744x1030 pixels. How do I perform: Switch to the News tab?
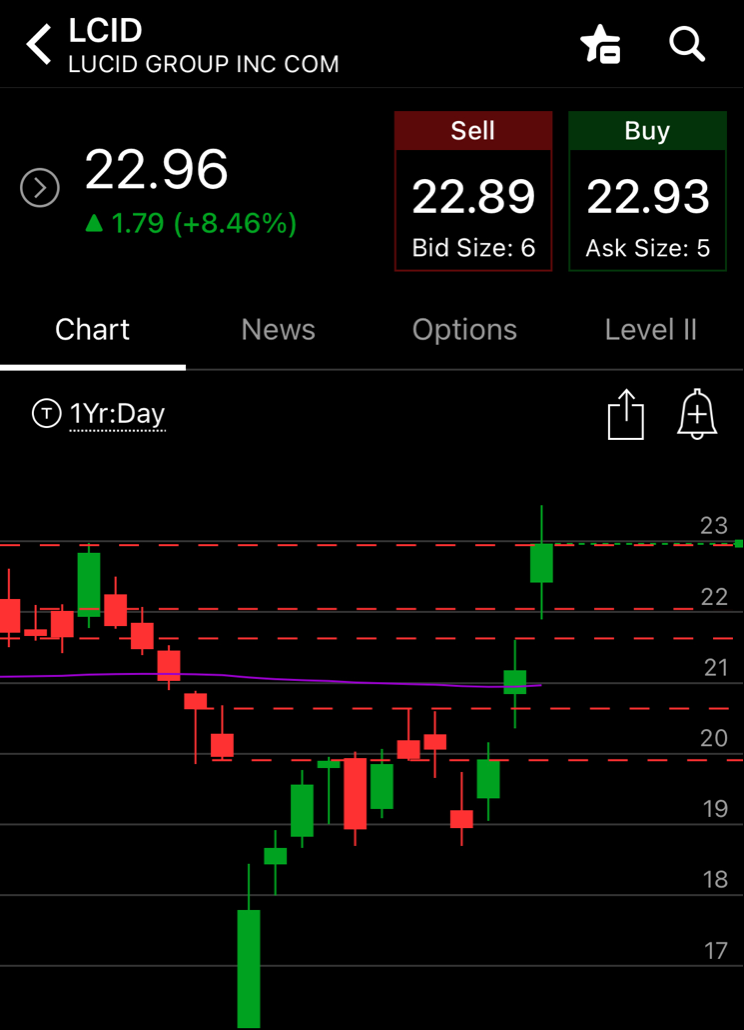(278, 330)
